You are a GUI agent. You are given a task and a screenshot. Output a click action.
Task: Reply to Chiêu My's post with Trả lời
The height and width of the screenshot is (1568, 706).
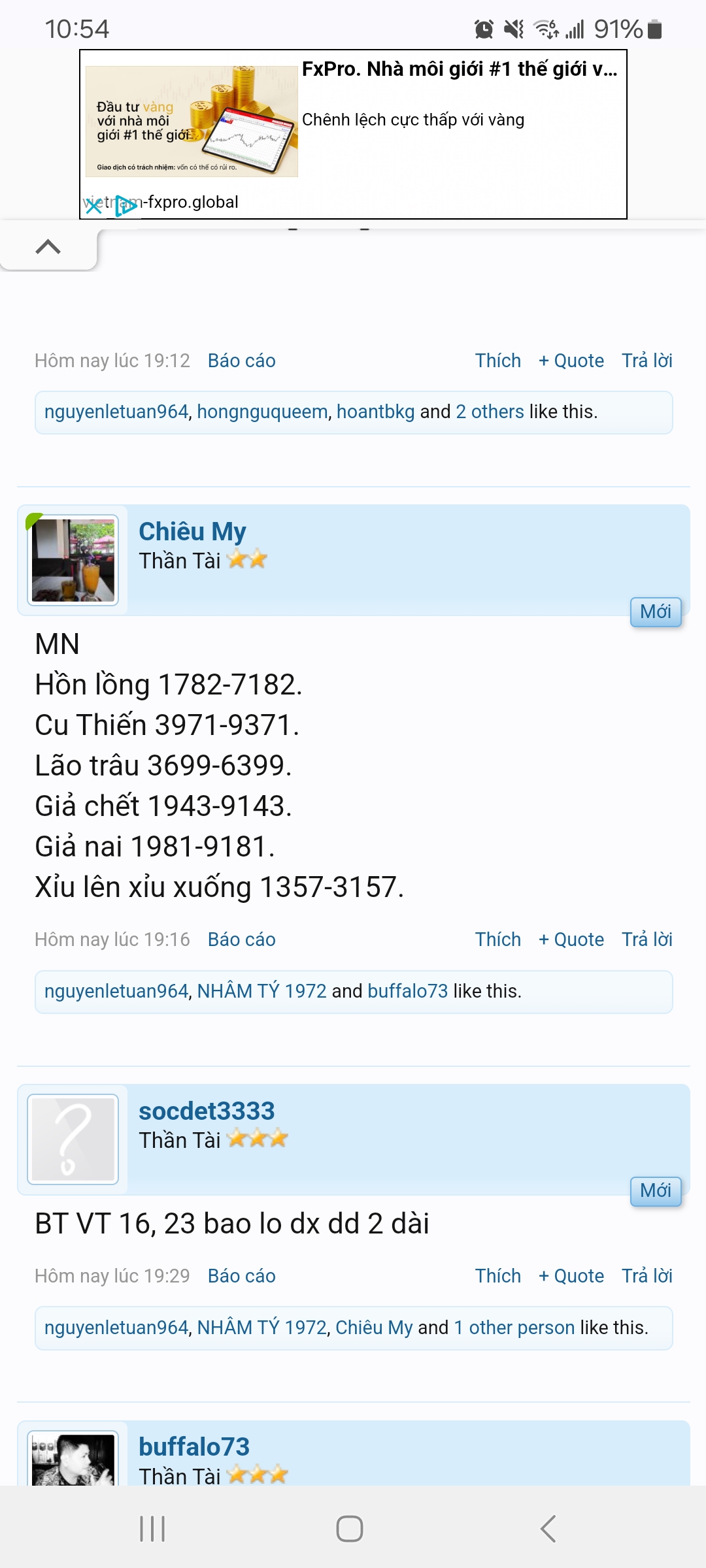point(647,939)
